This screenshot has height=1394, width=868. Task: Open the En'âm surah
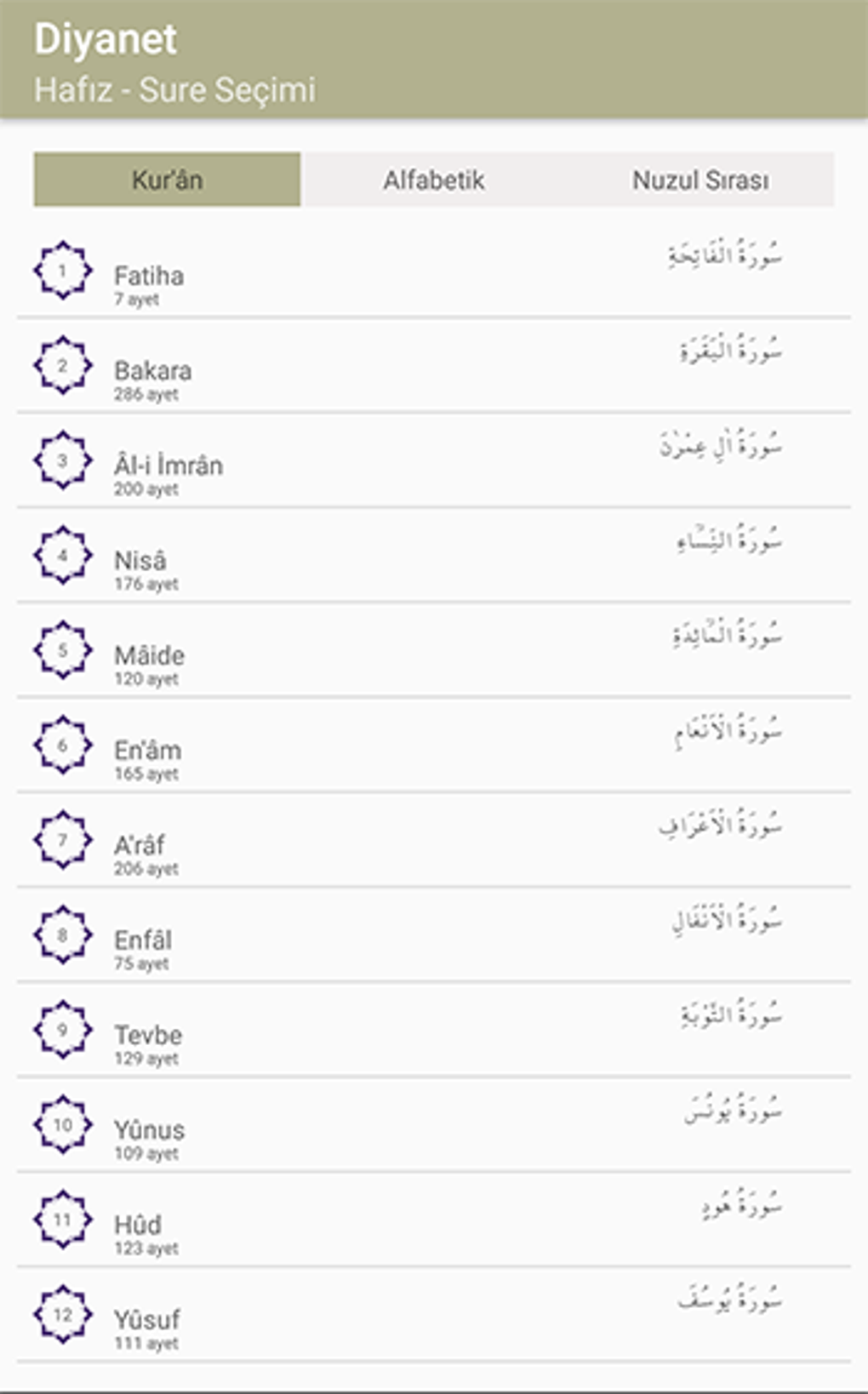148,751
